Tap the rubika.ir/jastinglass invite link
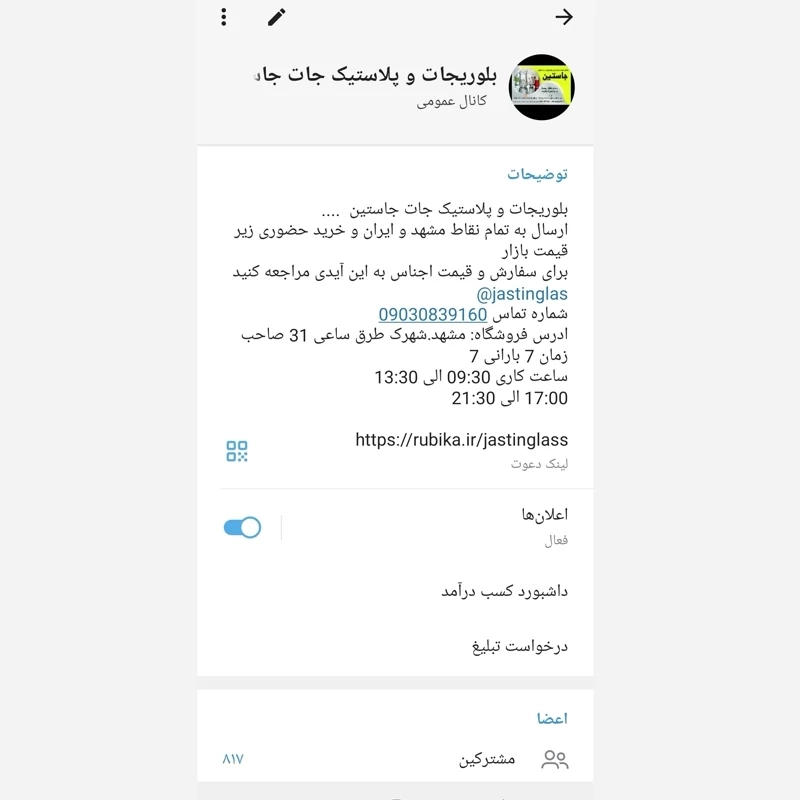 461,440
